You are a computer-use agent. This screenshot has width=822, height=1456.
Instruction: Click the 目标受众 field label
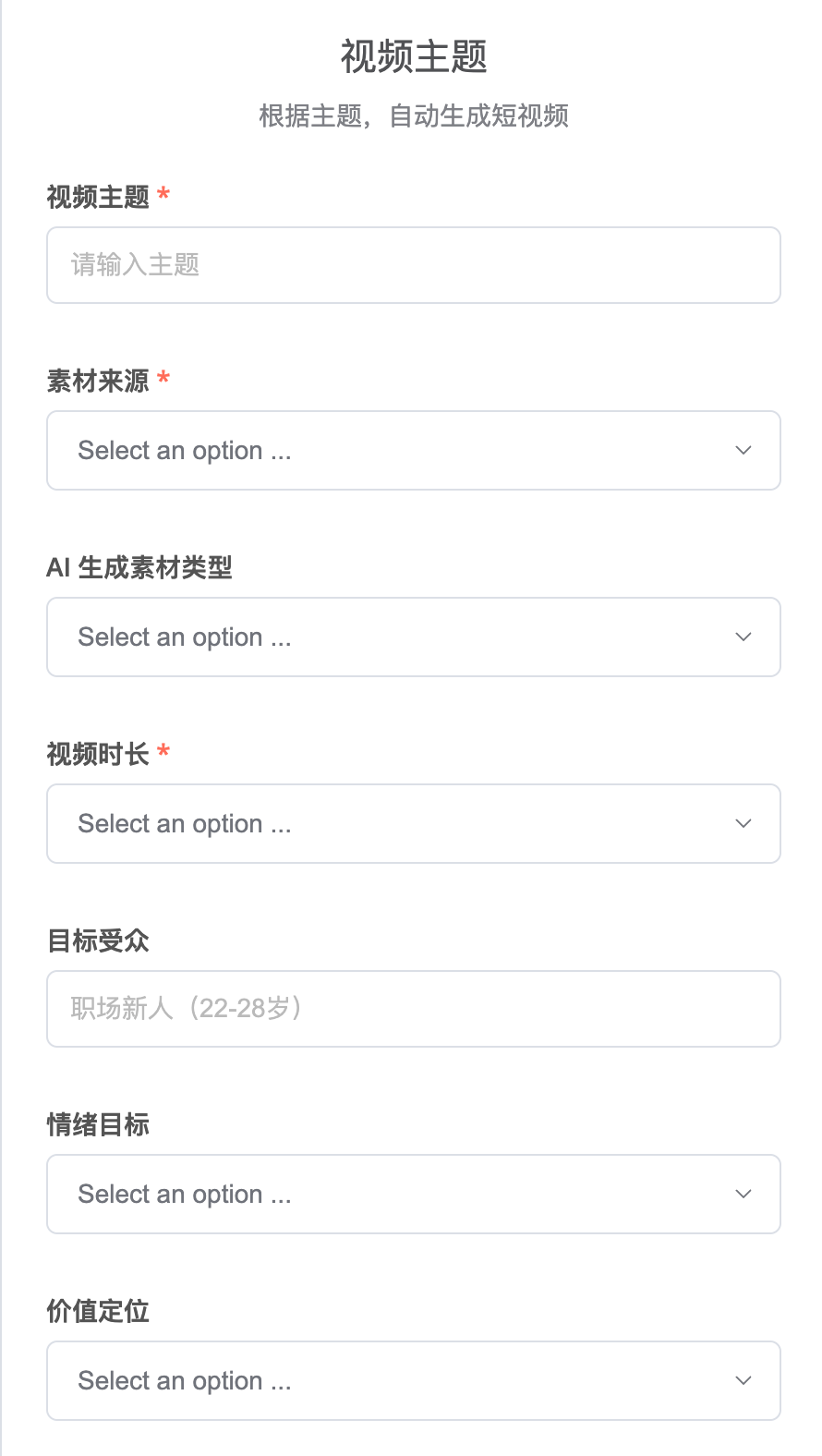coord(98,940)
